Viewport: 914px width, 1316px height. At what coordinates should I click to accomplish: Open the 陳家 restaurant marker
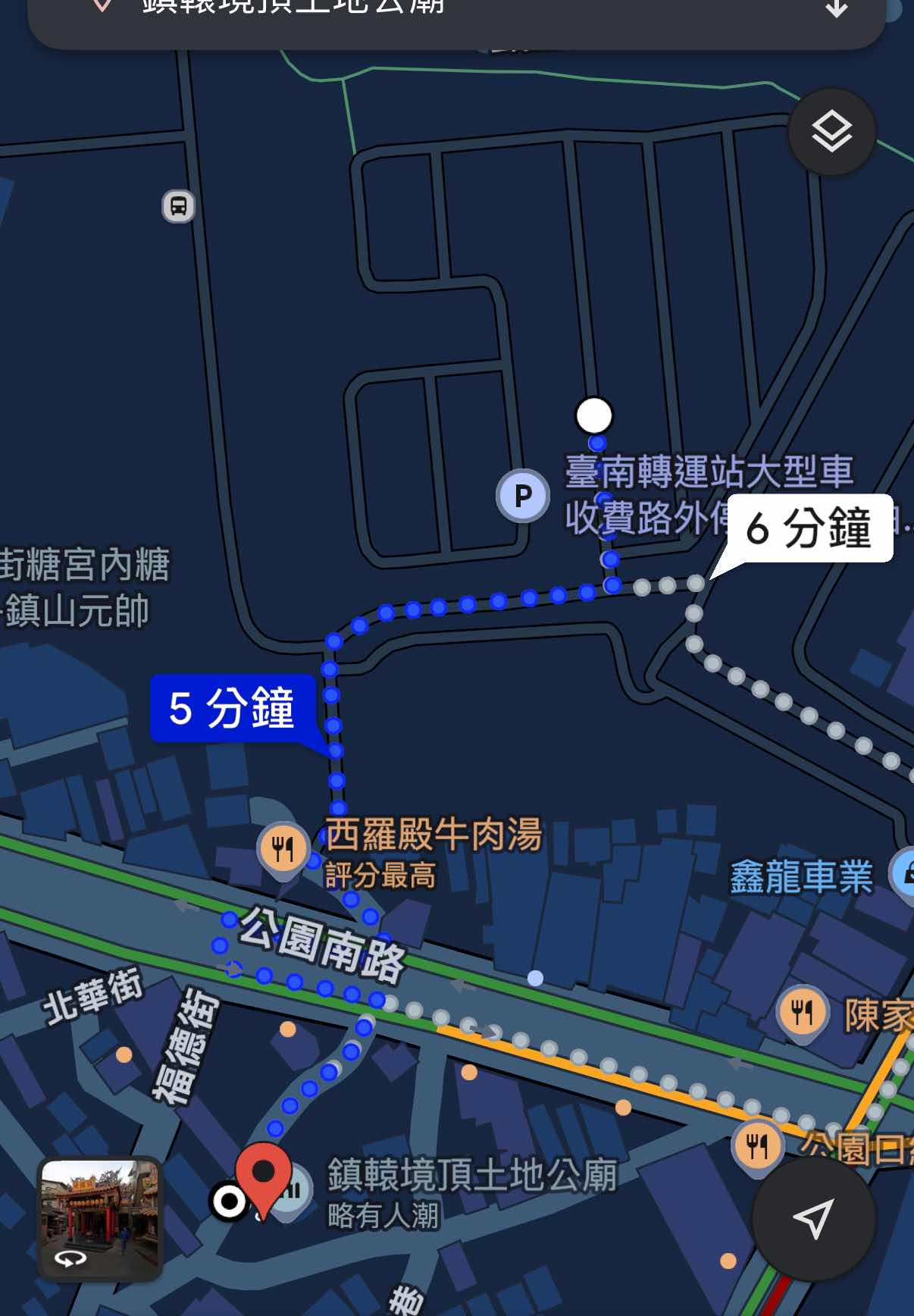[x=802, y=1011]
